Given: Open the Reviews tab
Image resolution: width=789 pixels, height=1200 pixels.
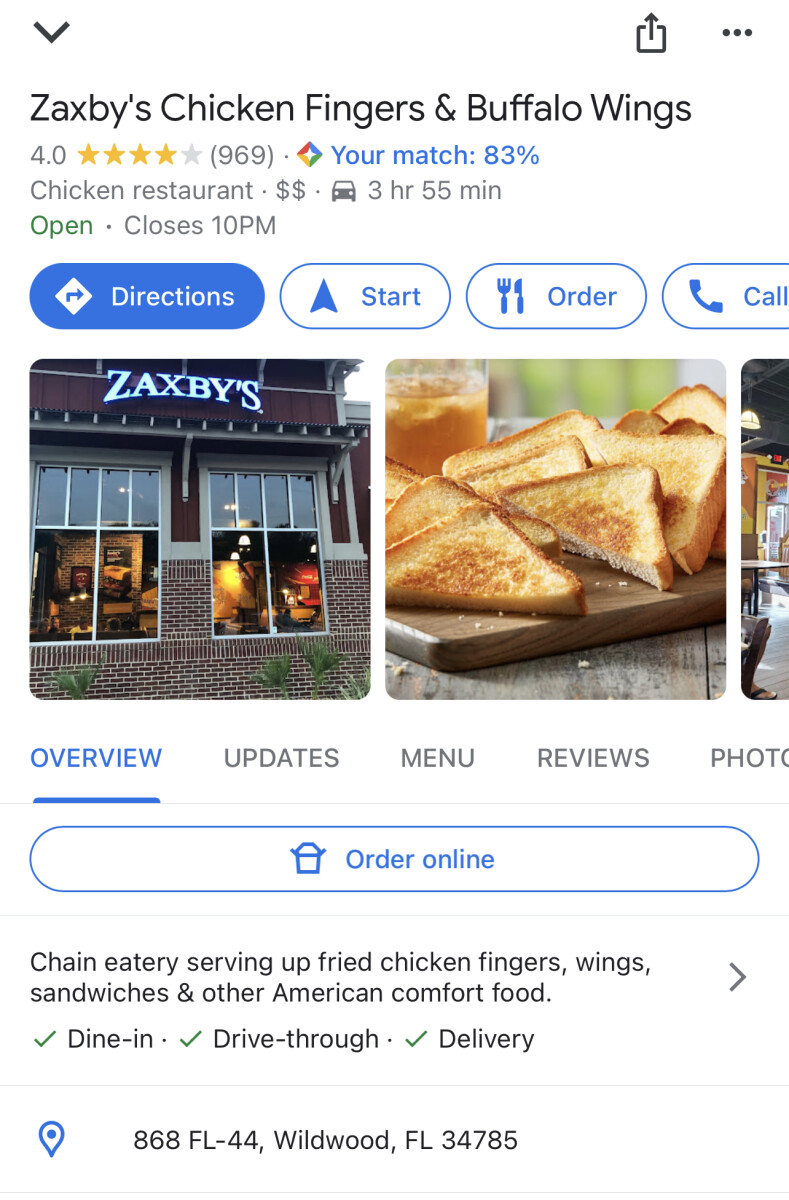Looking at the screenshot, I should coord(593,758).
